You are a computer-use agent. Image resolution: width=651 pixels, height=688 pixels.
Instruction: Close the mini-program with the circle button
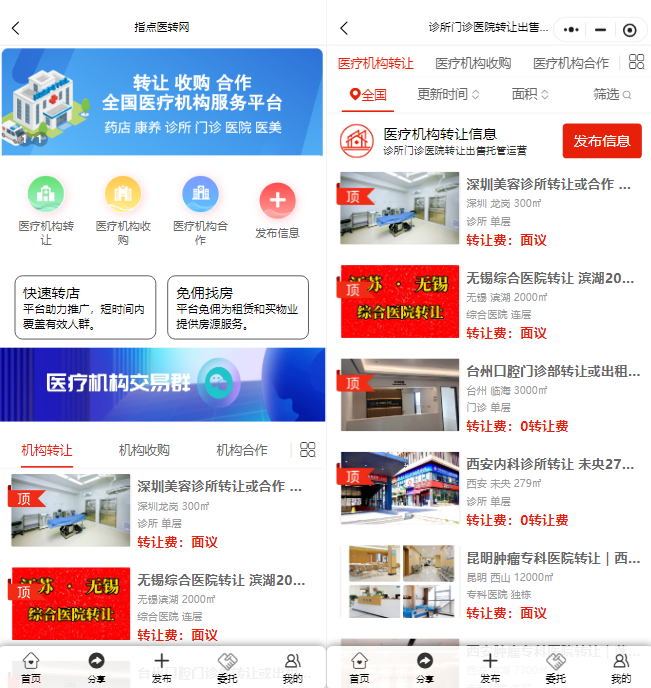629,29
